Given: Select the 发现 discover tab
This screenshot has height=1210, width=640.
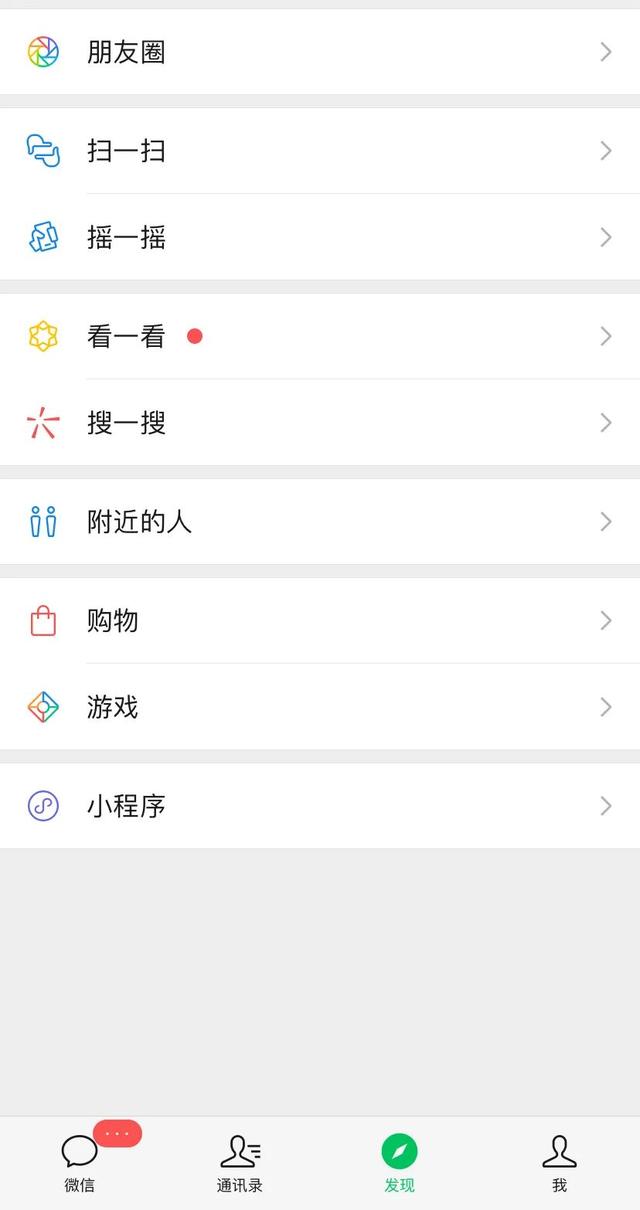Looking at the screenshot, I should [399, 1163].
